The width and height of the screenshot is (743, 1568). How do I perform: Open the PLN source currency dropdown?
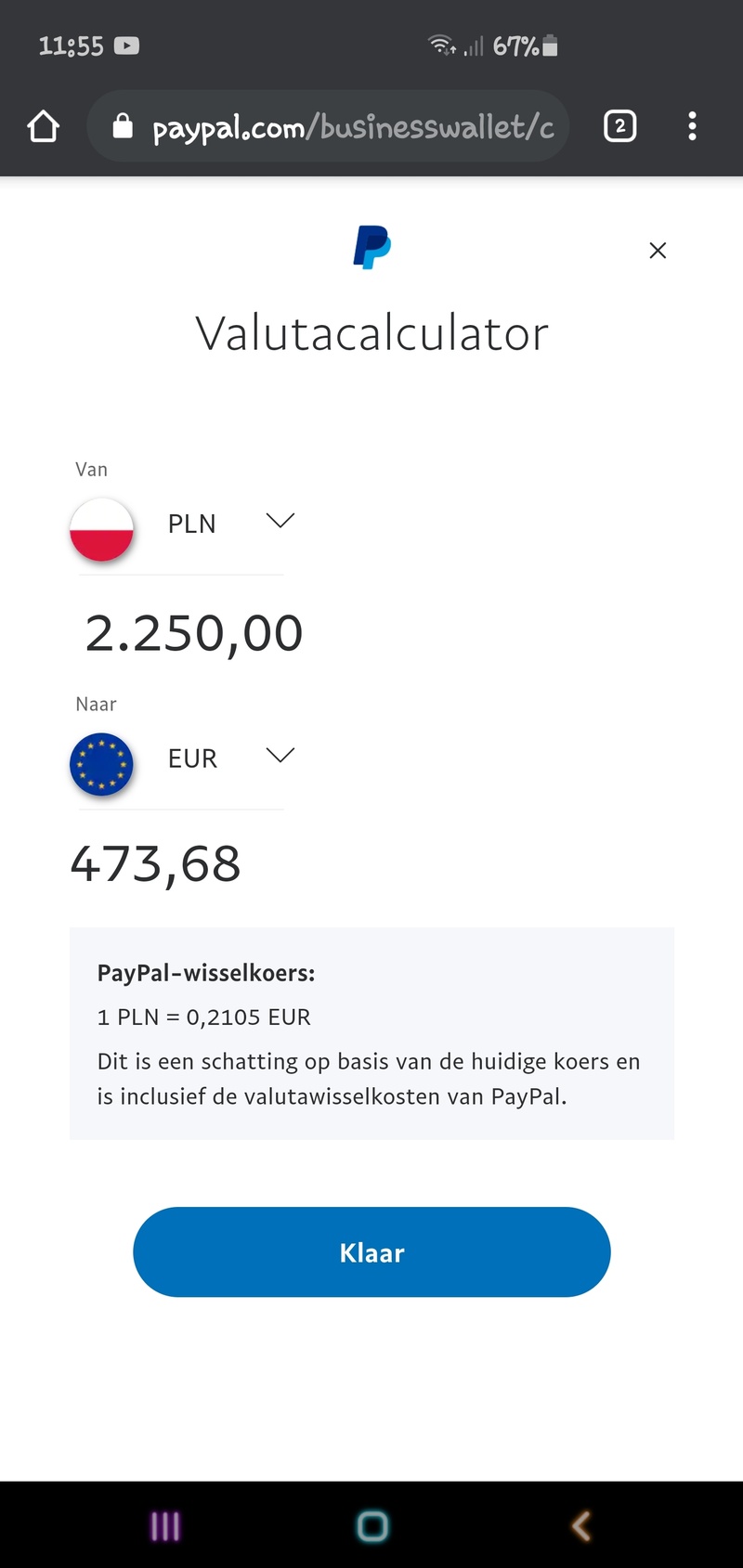(x=280, y=522)
